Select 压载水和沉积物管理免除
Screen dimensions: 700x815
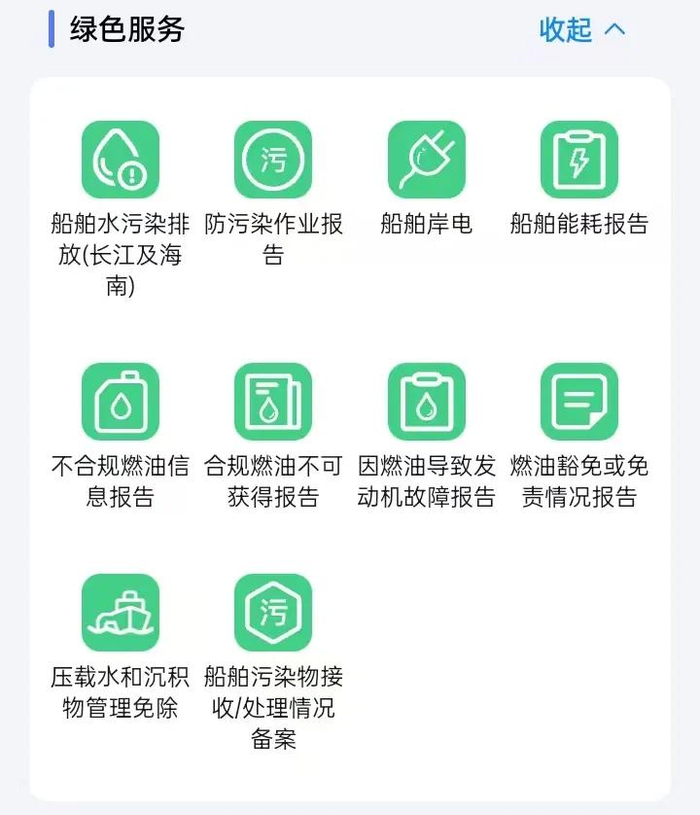(x=120, y=613)
